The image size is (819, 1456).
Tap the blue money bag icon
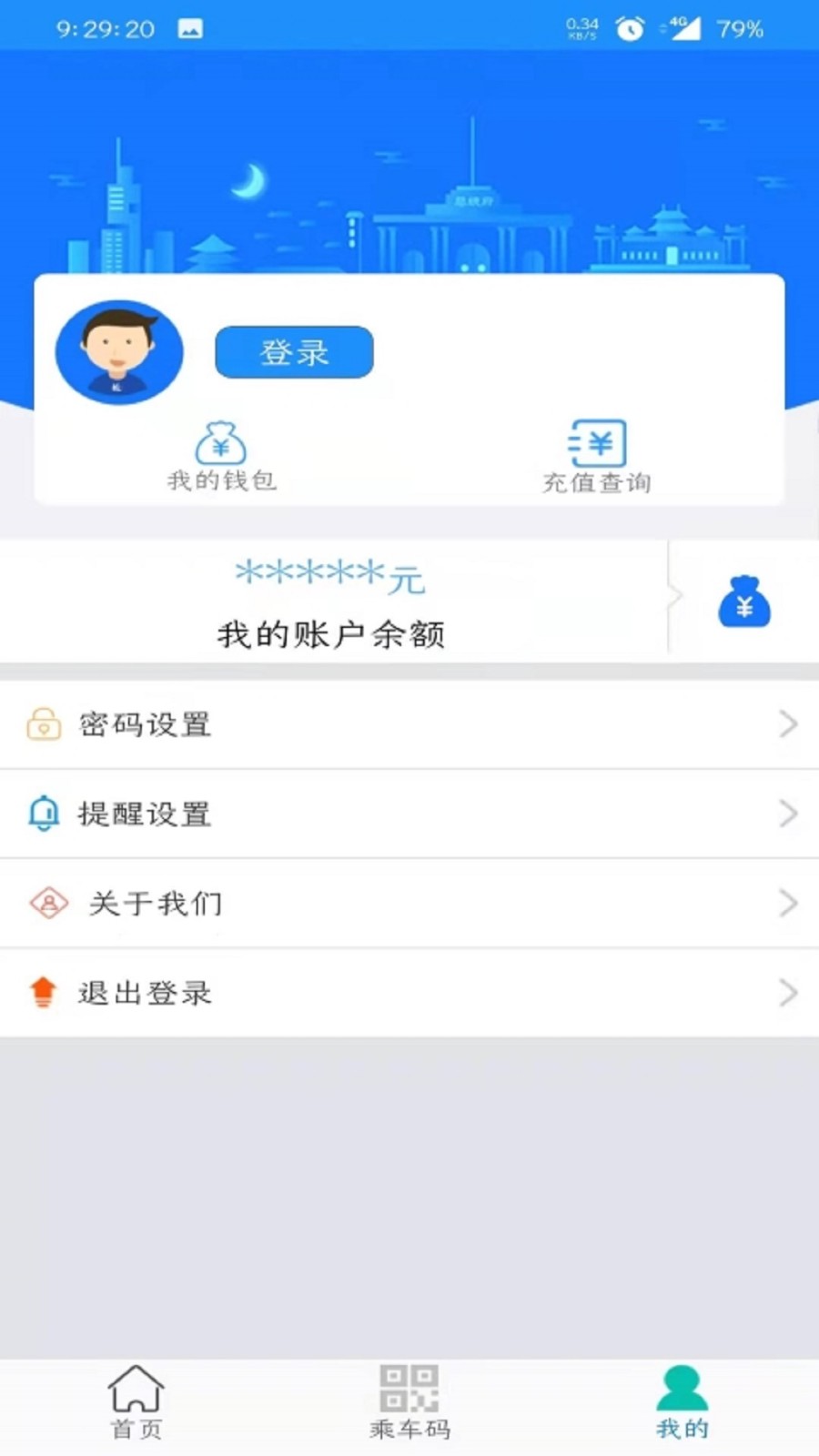[744, 602]
